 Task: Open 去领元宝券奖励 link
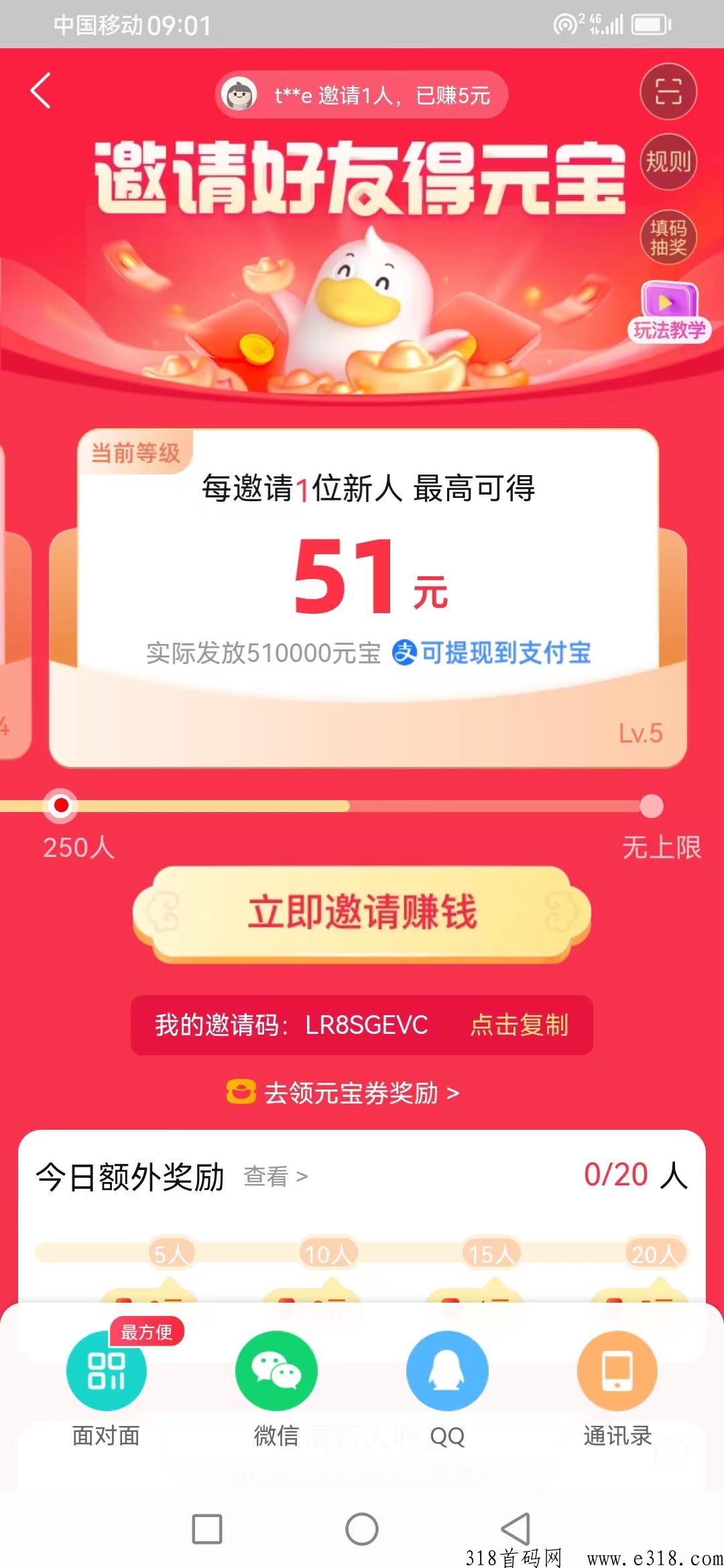343,1093
